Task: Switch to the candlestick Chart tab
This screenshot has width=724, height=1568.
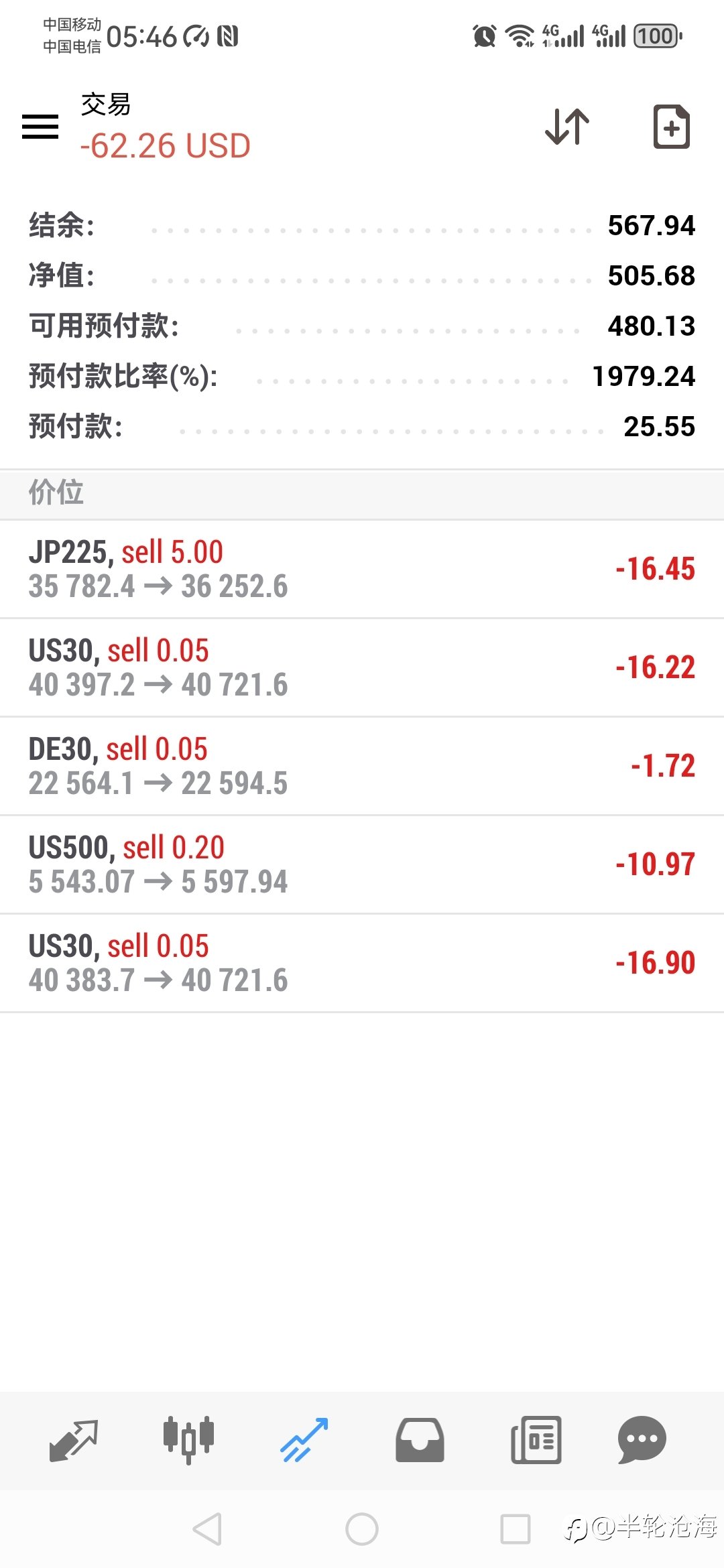Action: [x=188, y=1440]
